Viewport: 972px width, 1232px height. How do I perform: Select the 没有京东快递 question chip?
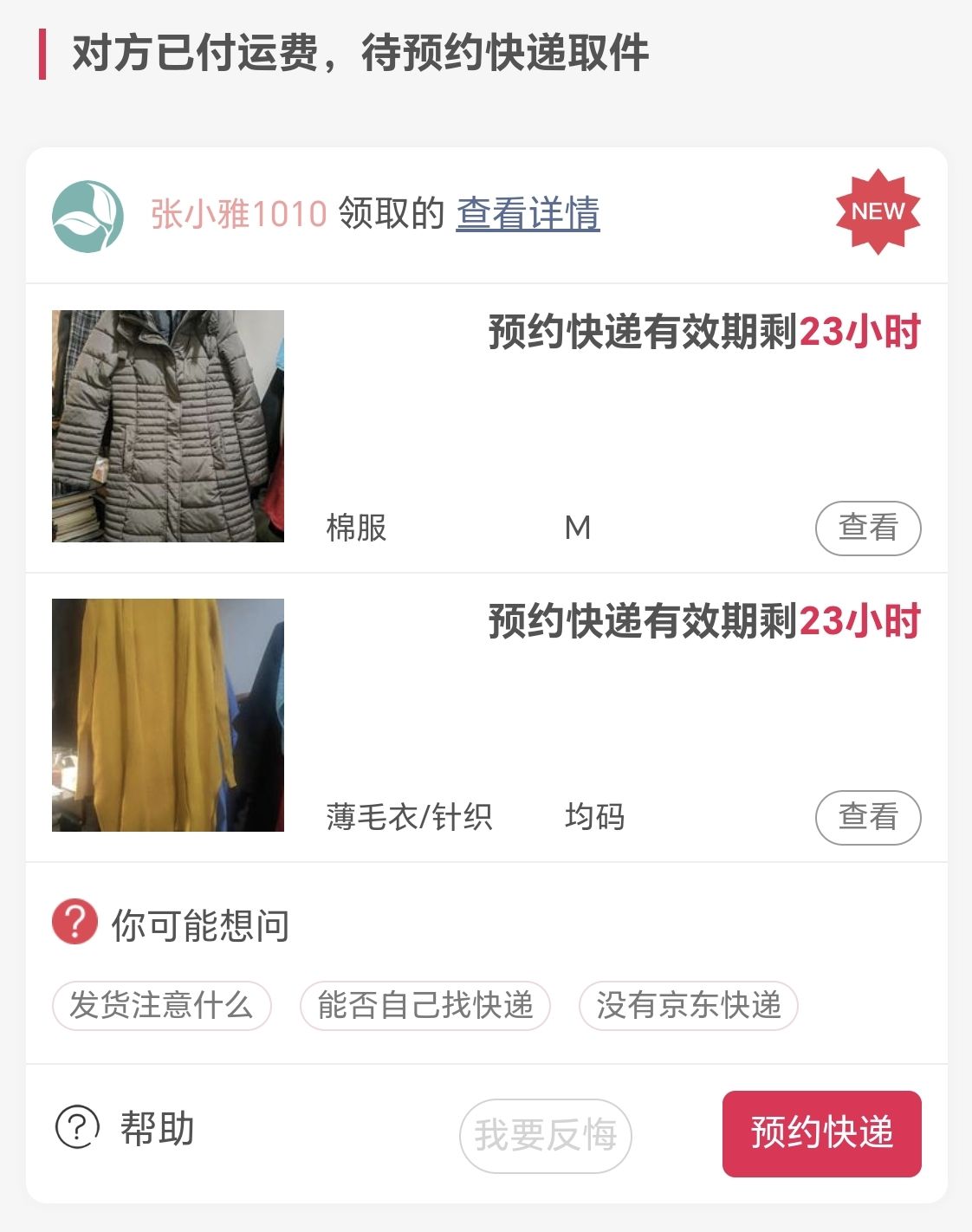tap(688, 1005)
